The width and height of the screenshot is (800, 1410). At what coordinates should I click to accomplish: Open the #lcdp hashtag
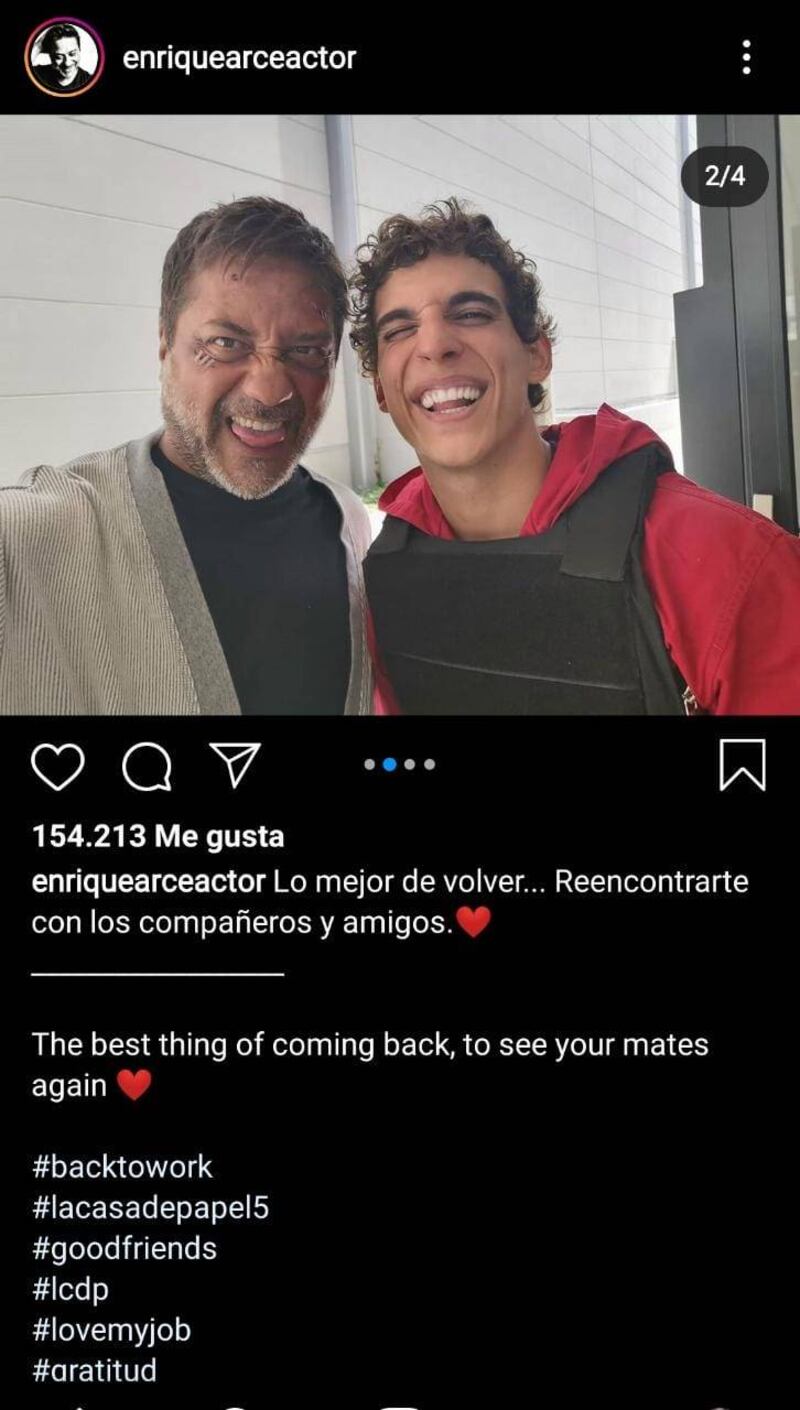(70, 1289)
